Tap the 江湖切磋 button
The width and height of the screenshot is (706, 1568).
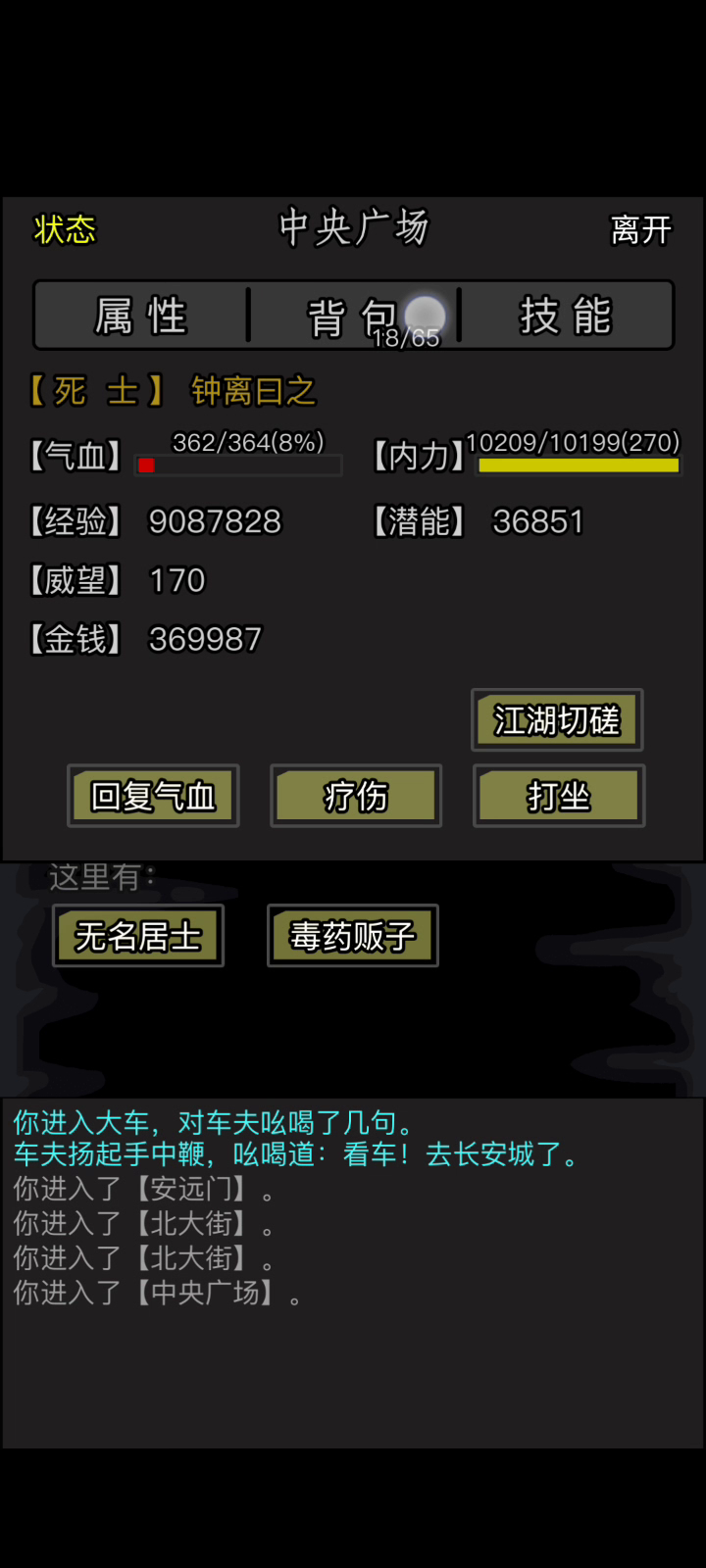pos(557,720)
